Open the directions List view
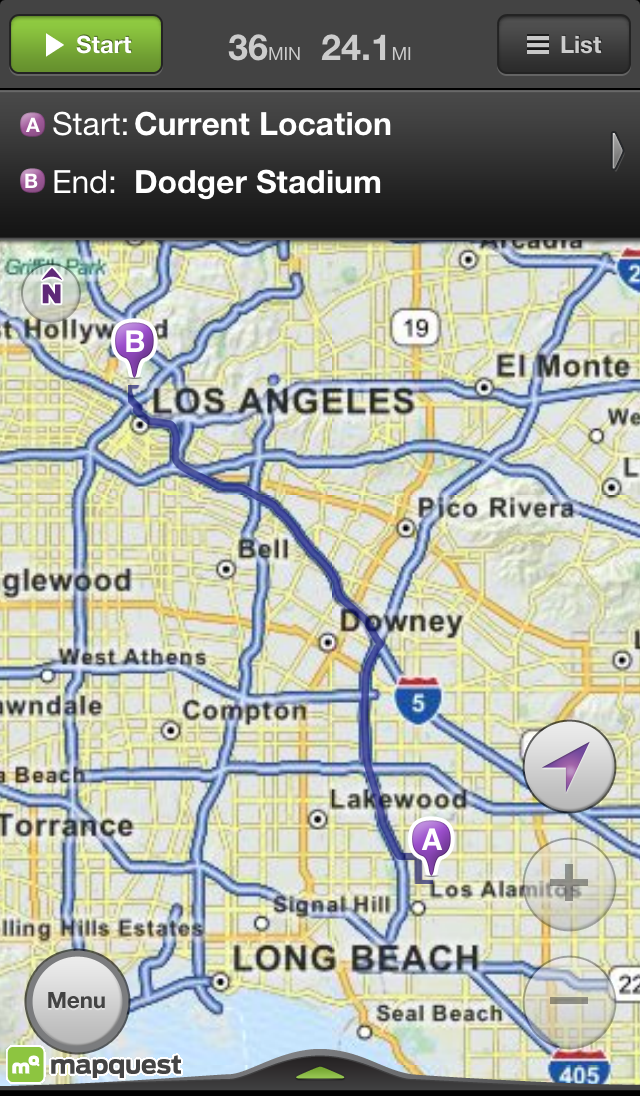The image size is (640, 1096). (564, 45)
